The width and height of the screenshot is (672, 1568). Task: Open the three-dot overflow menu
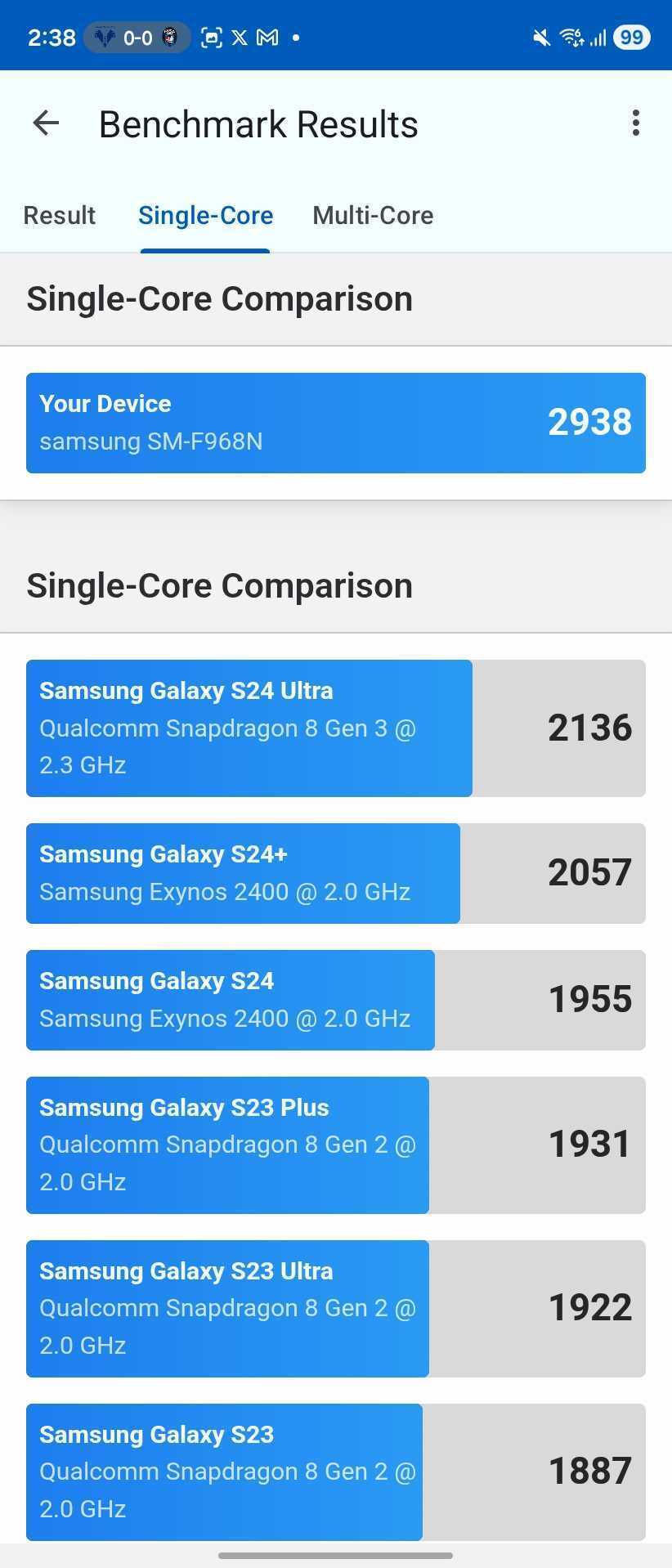pyautogui.click(x=635, y=123)
